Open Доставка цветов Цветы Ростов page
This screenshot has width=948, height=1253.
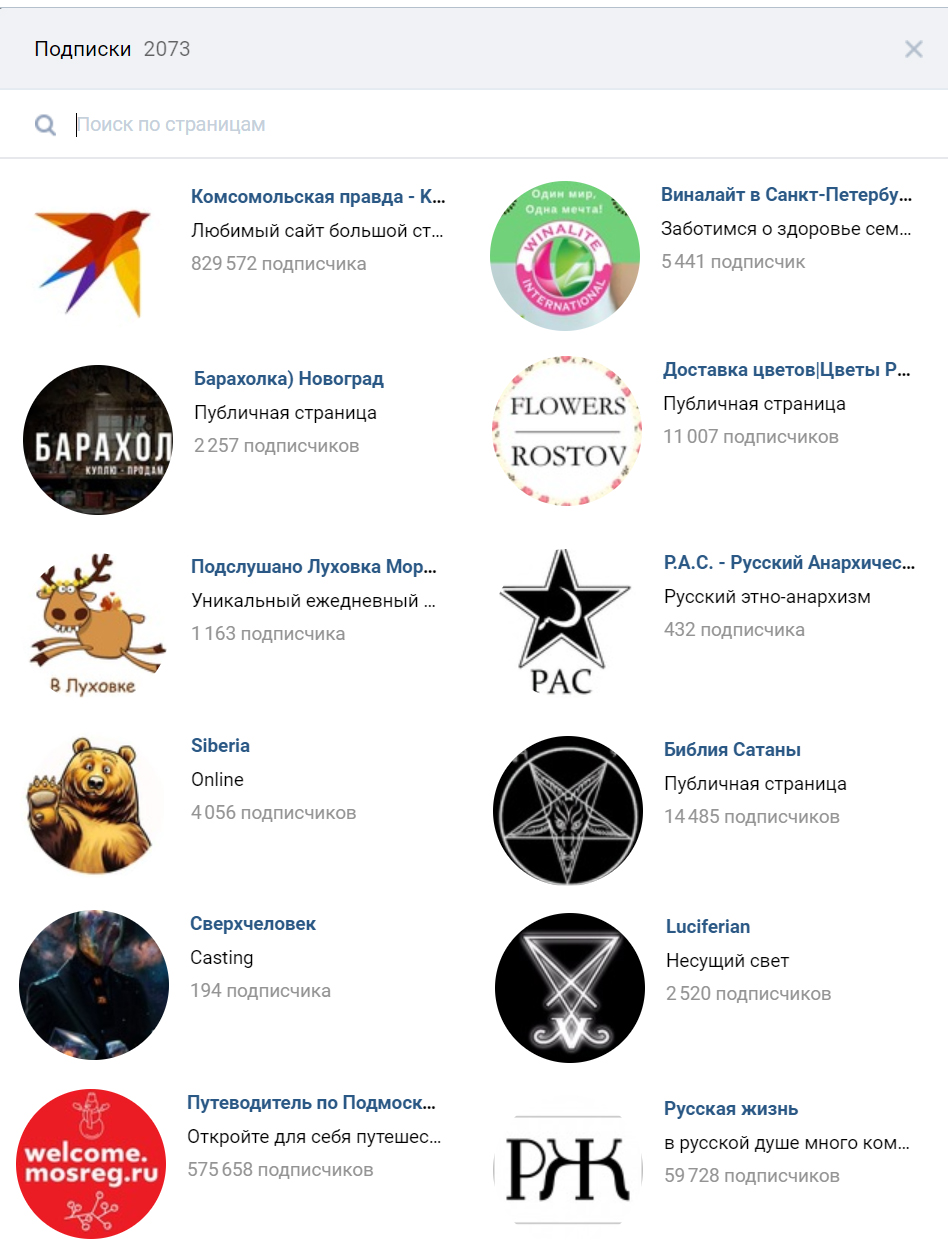(x=786, y=370)
